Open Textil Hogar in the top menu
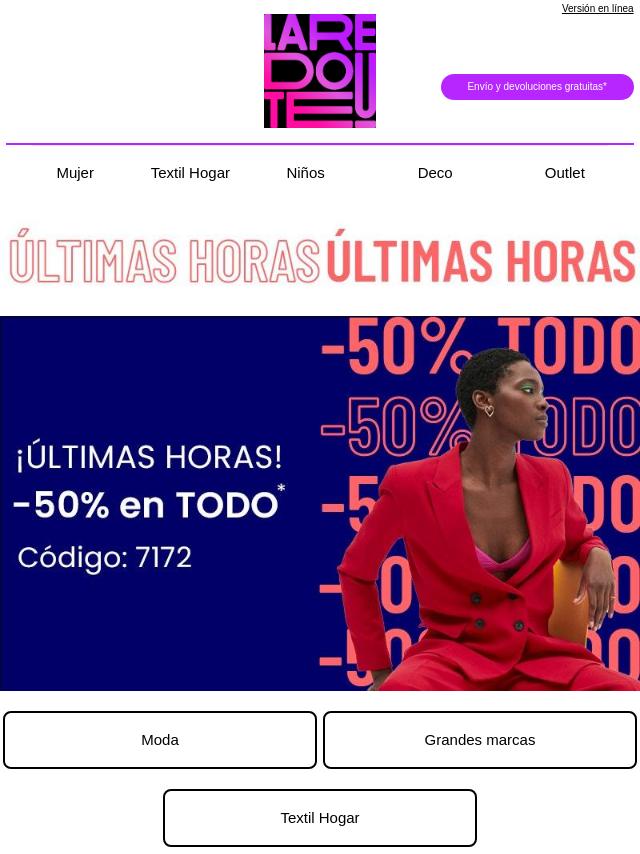The image size is (640, 854). [190, 173]
